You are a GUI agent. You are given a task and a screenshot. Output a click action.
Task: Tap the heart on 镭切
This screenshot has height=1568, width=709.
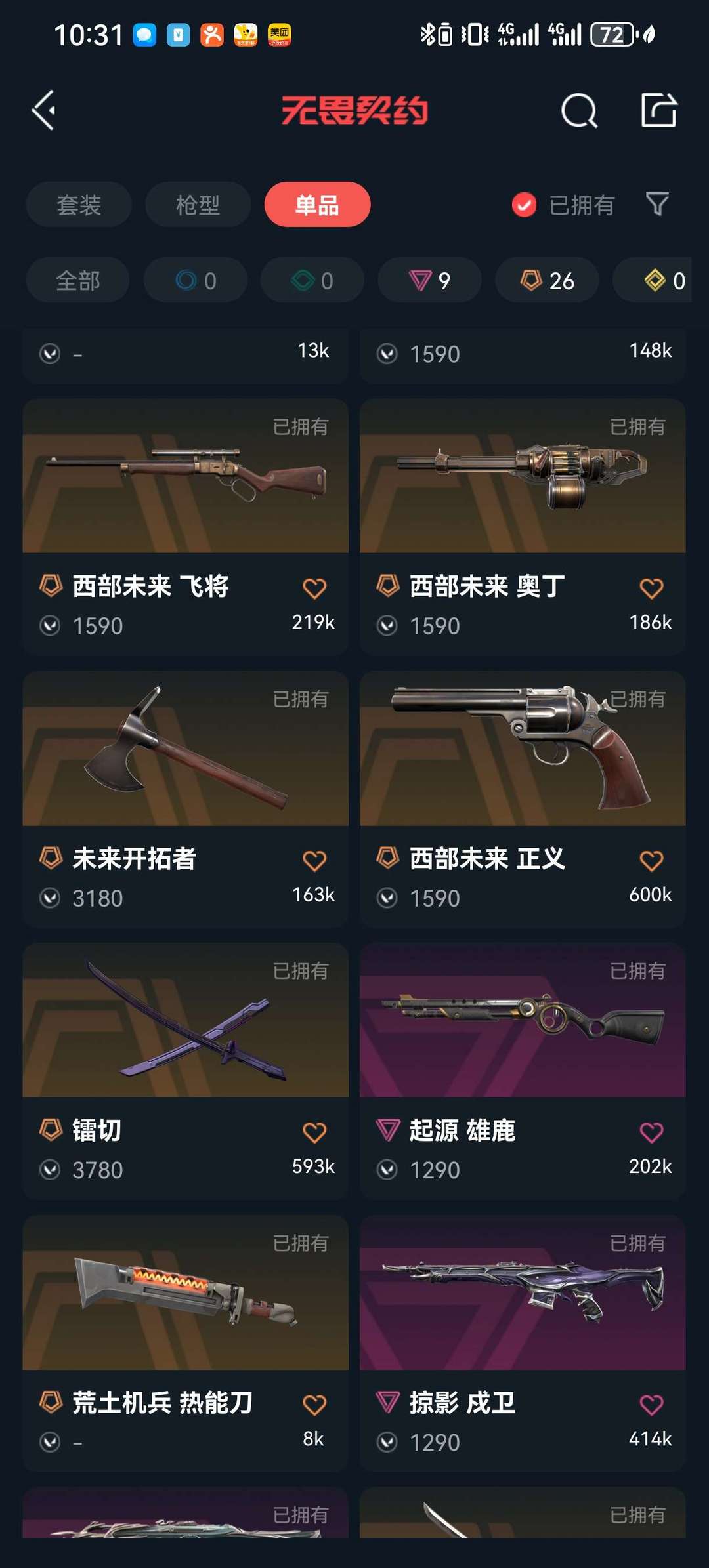point(314,1132)
